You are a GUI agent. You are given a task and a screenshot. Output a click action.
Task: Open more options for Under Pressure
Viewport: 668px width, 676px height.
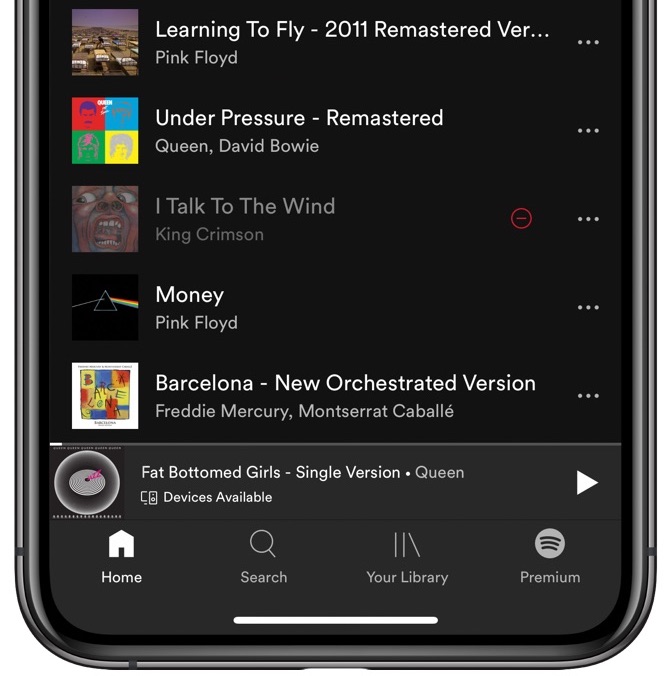(x=588, y=131)
